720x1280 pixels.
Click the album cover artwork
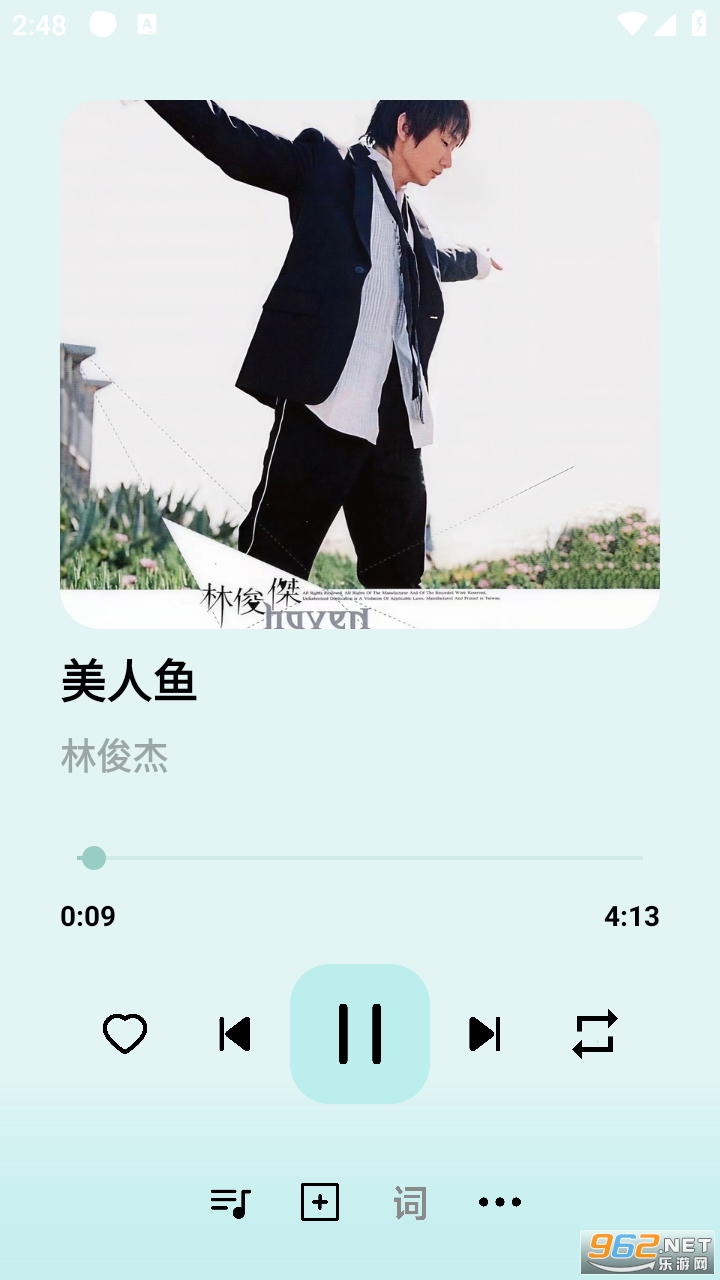click(x=360, y=363)
